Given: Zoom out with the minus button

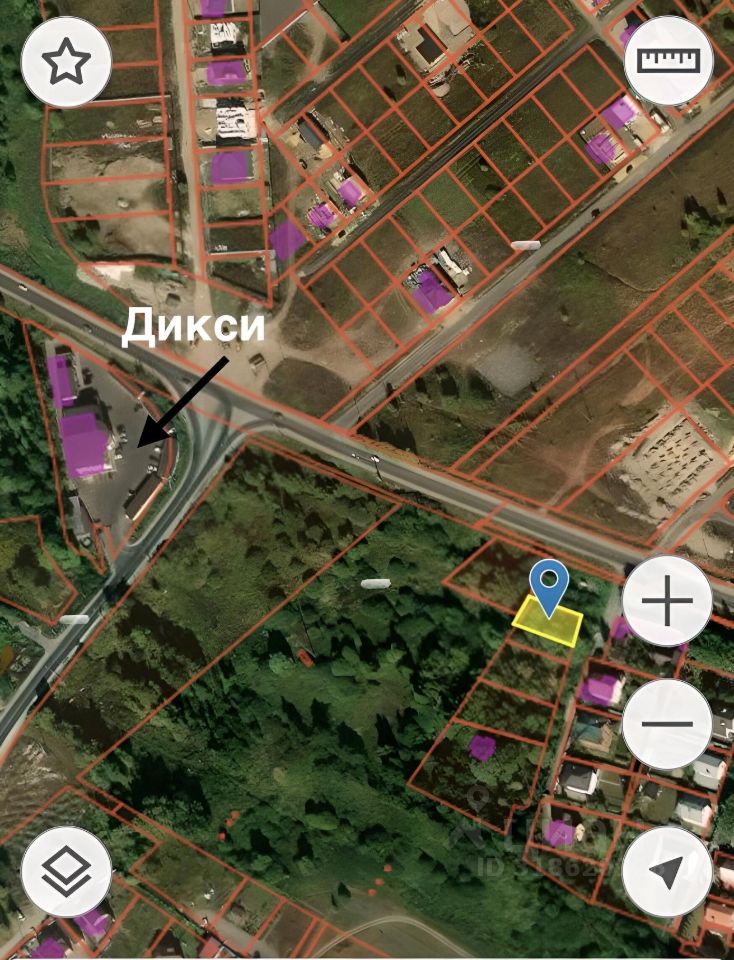Looking at the screenshot, I should pos(667,723).
